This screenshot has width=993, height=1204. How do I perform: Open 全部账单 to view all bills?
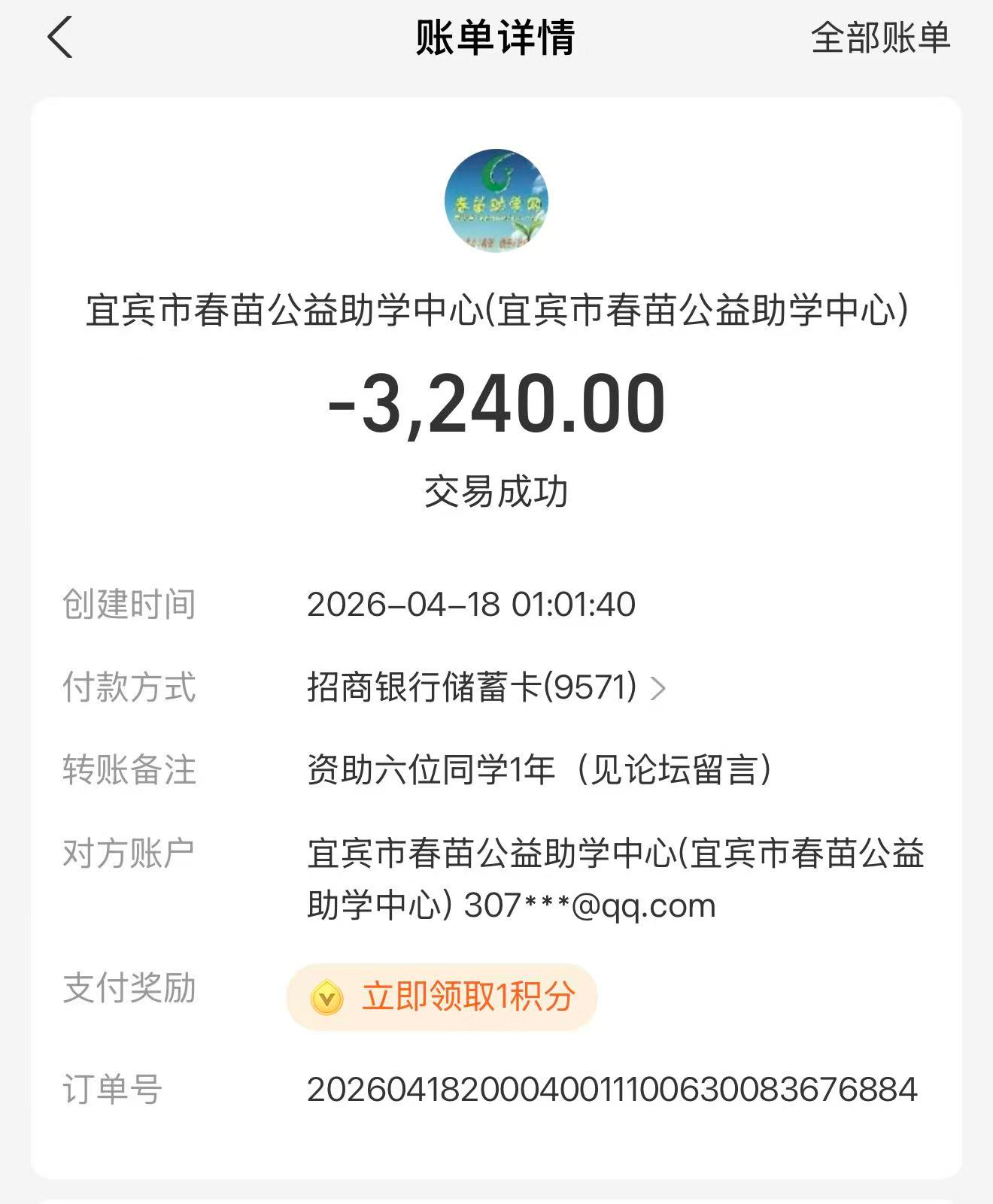click(880, 38)
